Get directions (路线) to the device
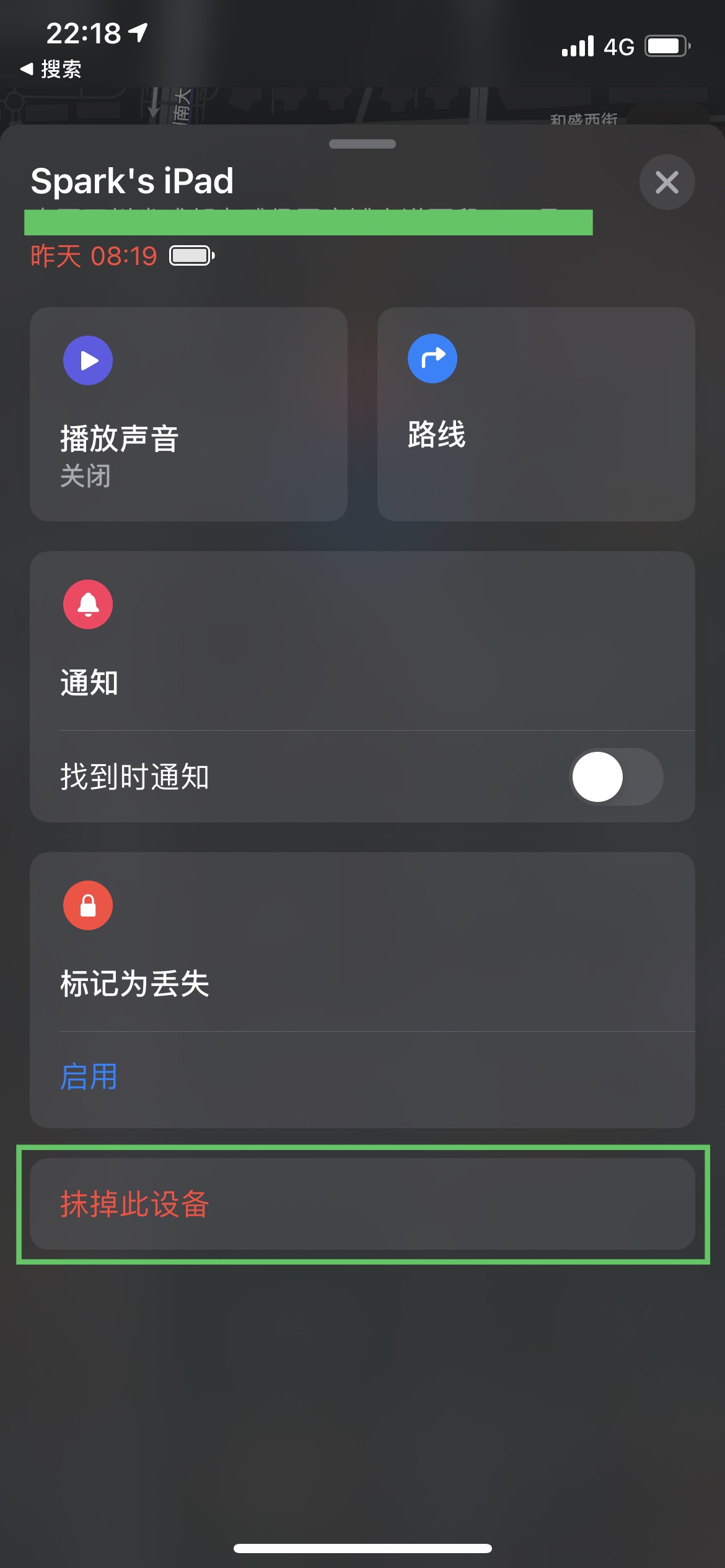Image resolution: width=725 pixels, height=1568 pixels. [x=535, y=414]
